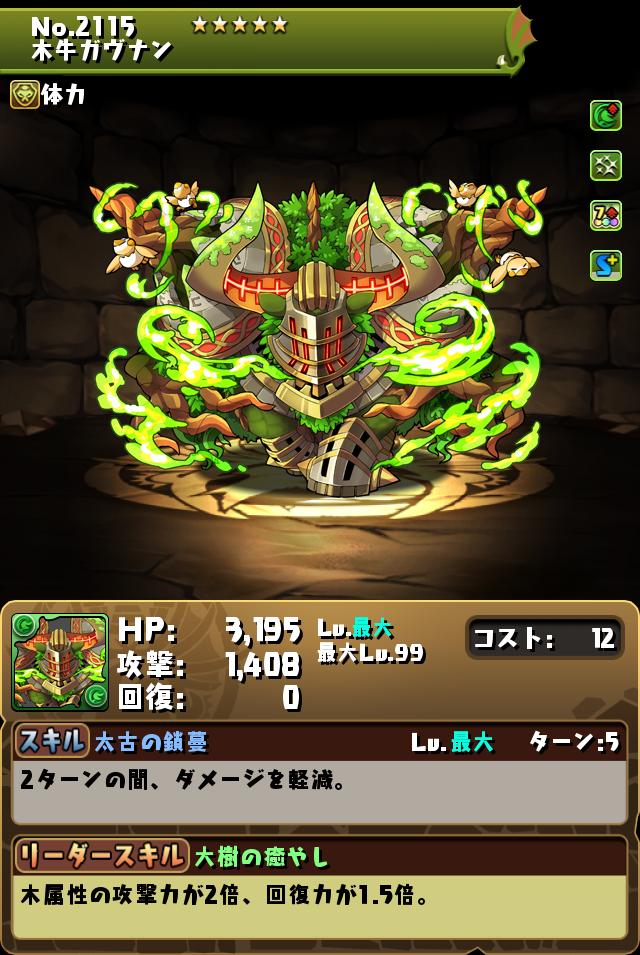The height and width of the screenshot is (955, 640).
Task: Tap the wood damage reduction awakening icon
Action: coord(606,116)
